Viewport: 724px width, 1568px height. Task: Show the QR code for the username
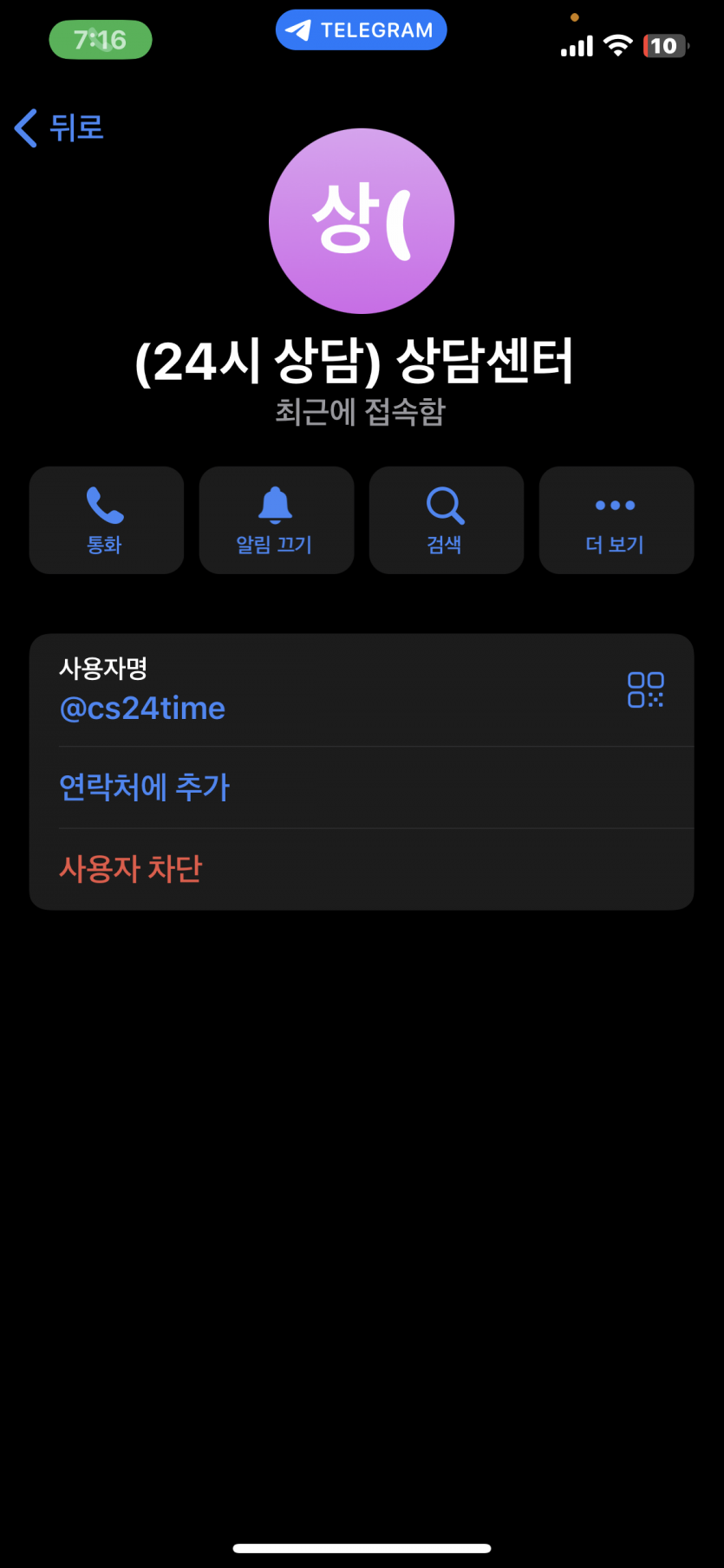(x=646, y=689)
